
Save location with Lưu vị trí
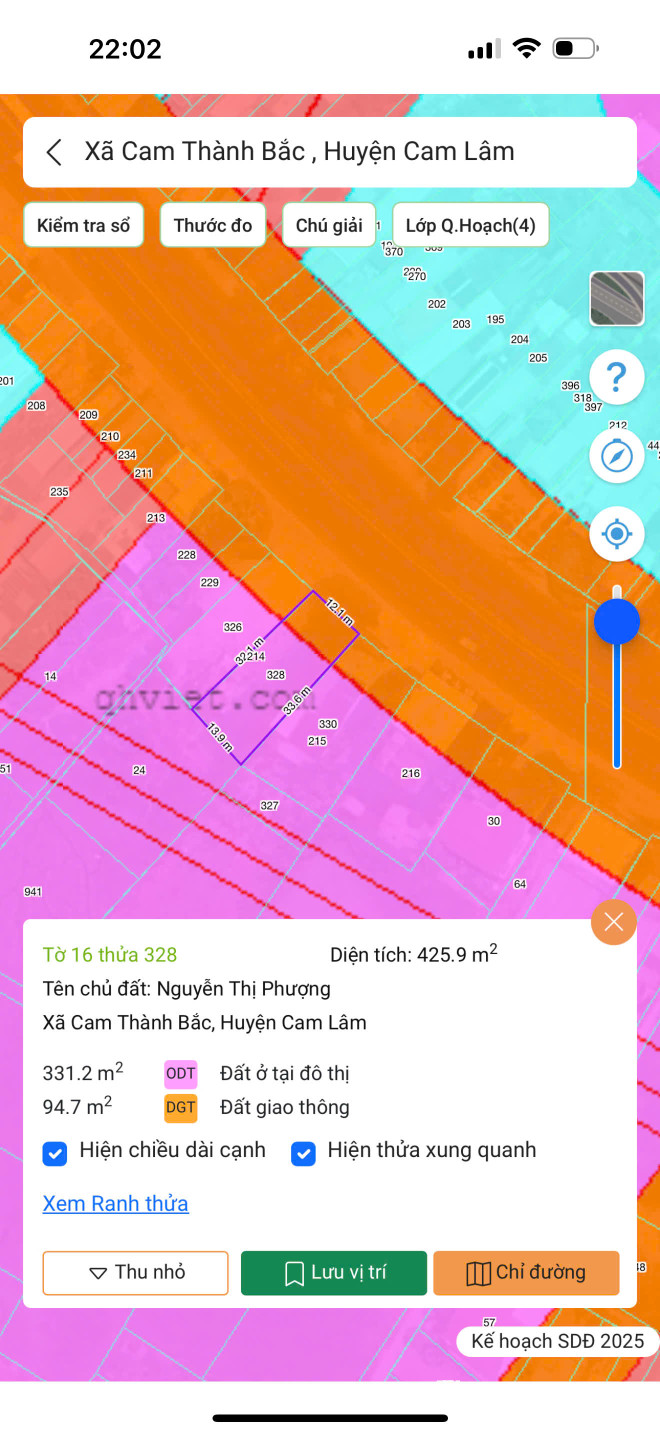[334, 1273]
